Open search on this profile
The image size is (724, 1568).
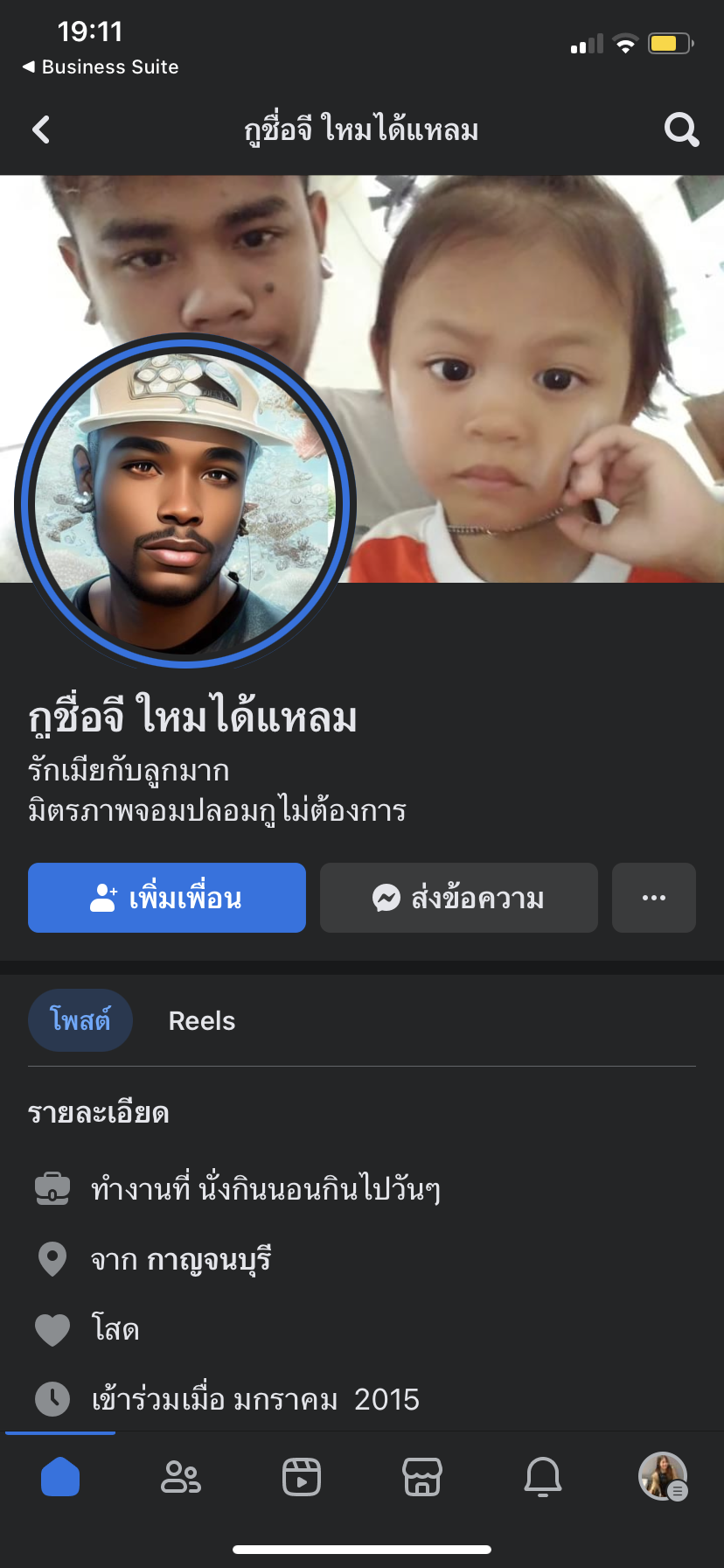[681, 130]
